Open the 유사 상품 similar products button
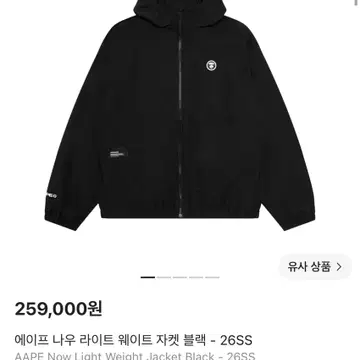This screenshot has width=360, height=360. [315, 267]
